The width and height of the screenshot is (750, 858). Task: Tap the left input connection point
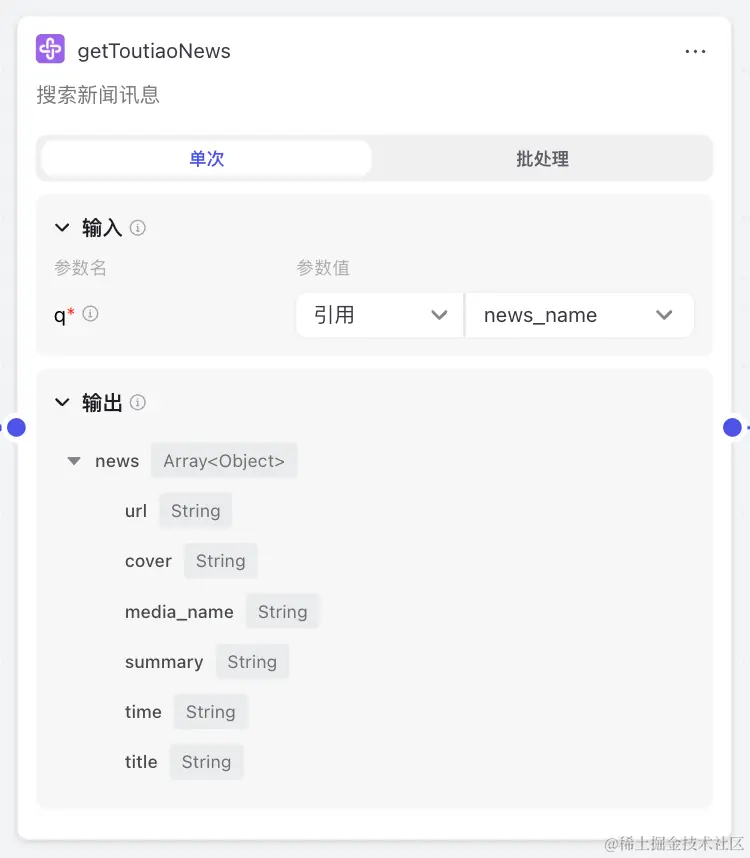tap(15, 428)
